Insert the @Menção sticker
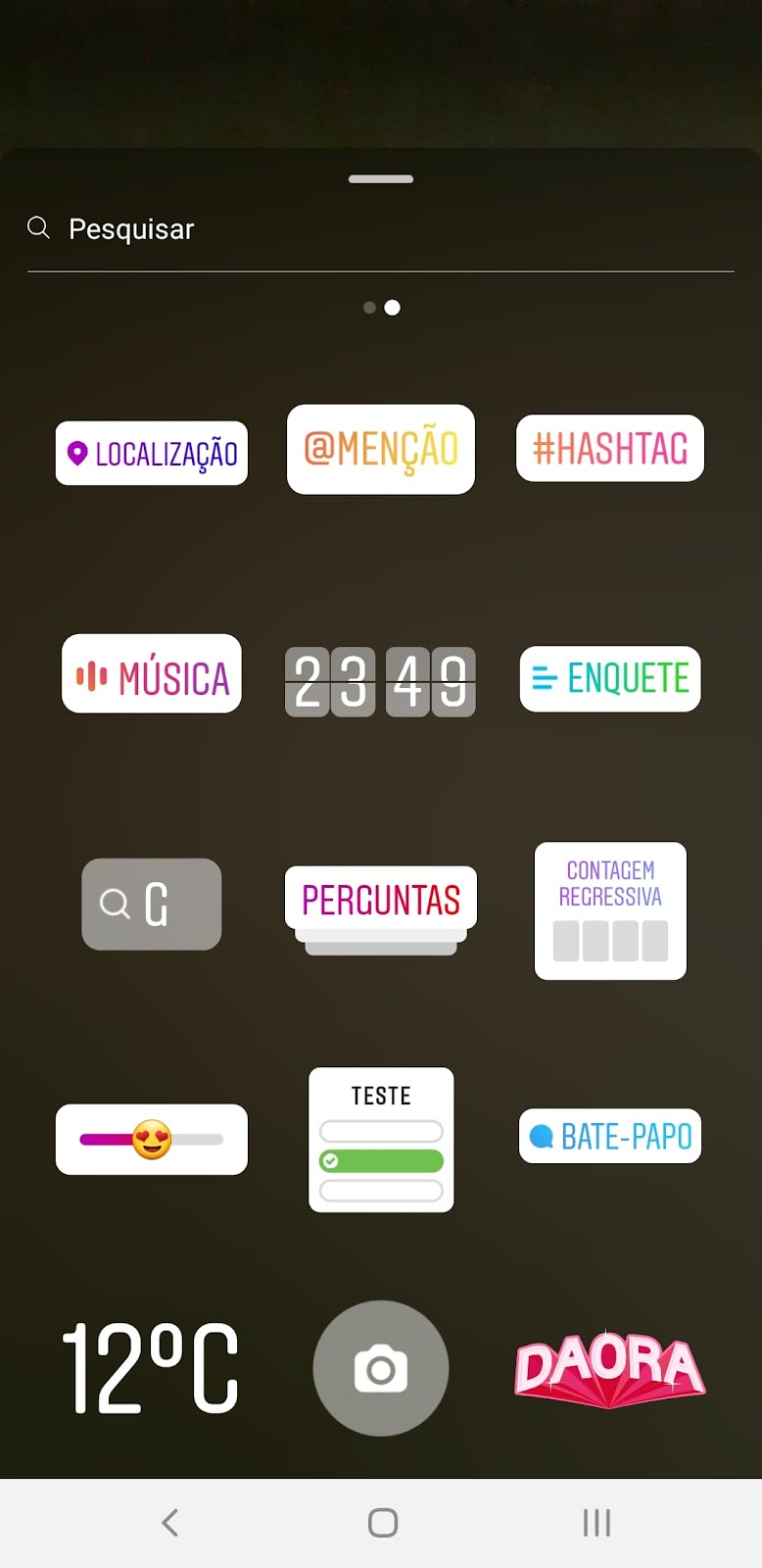The height and width of the screenshot is (1568, 762). (x=381, y=449)
